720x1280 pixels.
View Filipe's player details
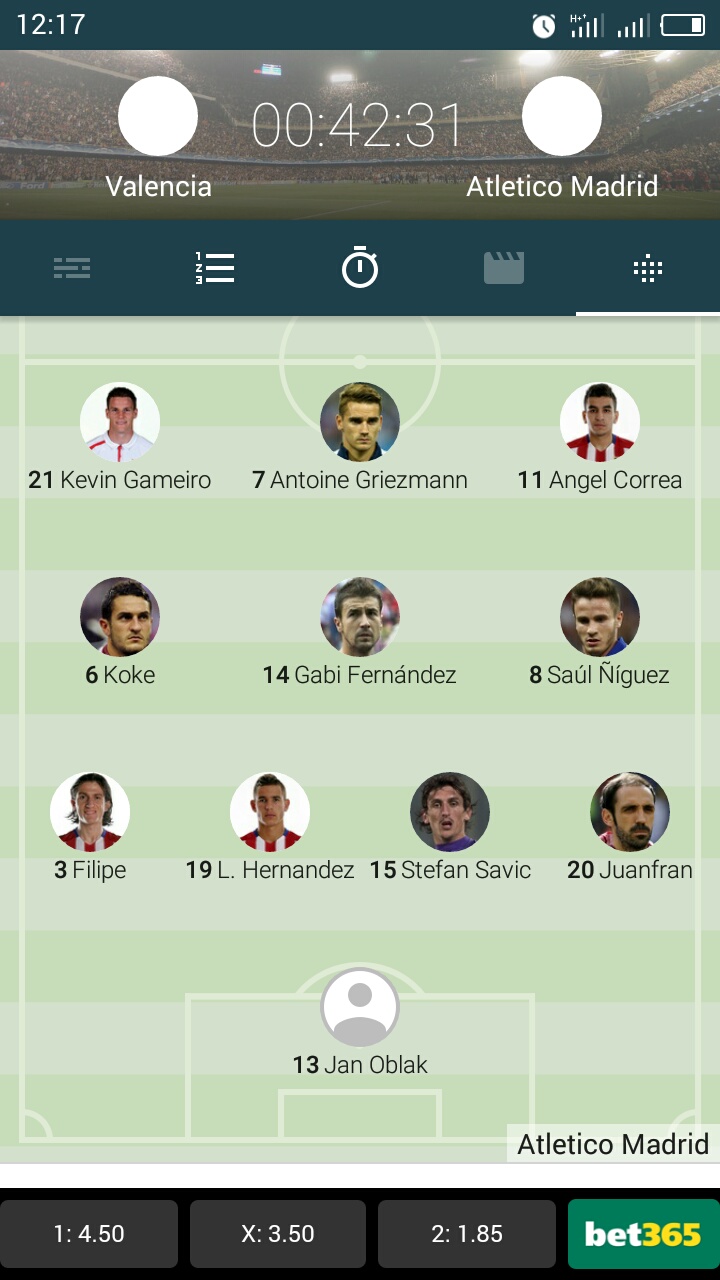90,812
